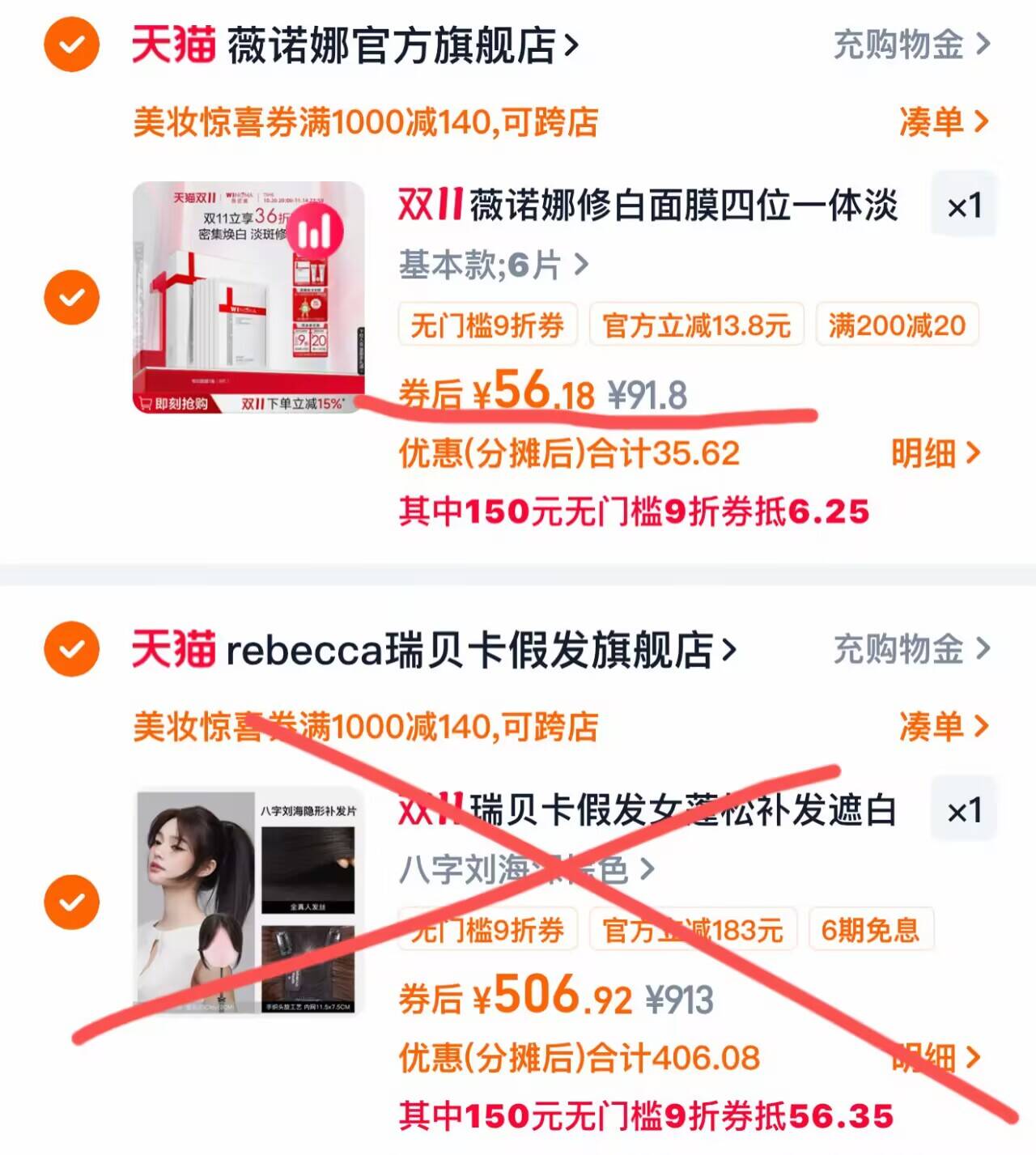
Task: Tap 充购物金 beside the rebecca store
Action: tap(911, 648)
